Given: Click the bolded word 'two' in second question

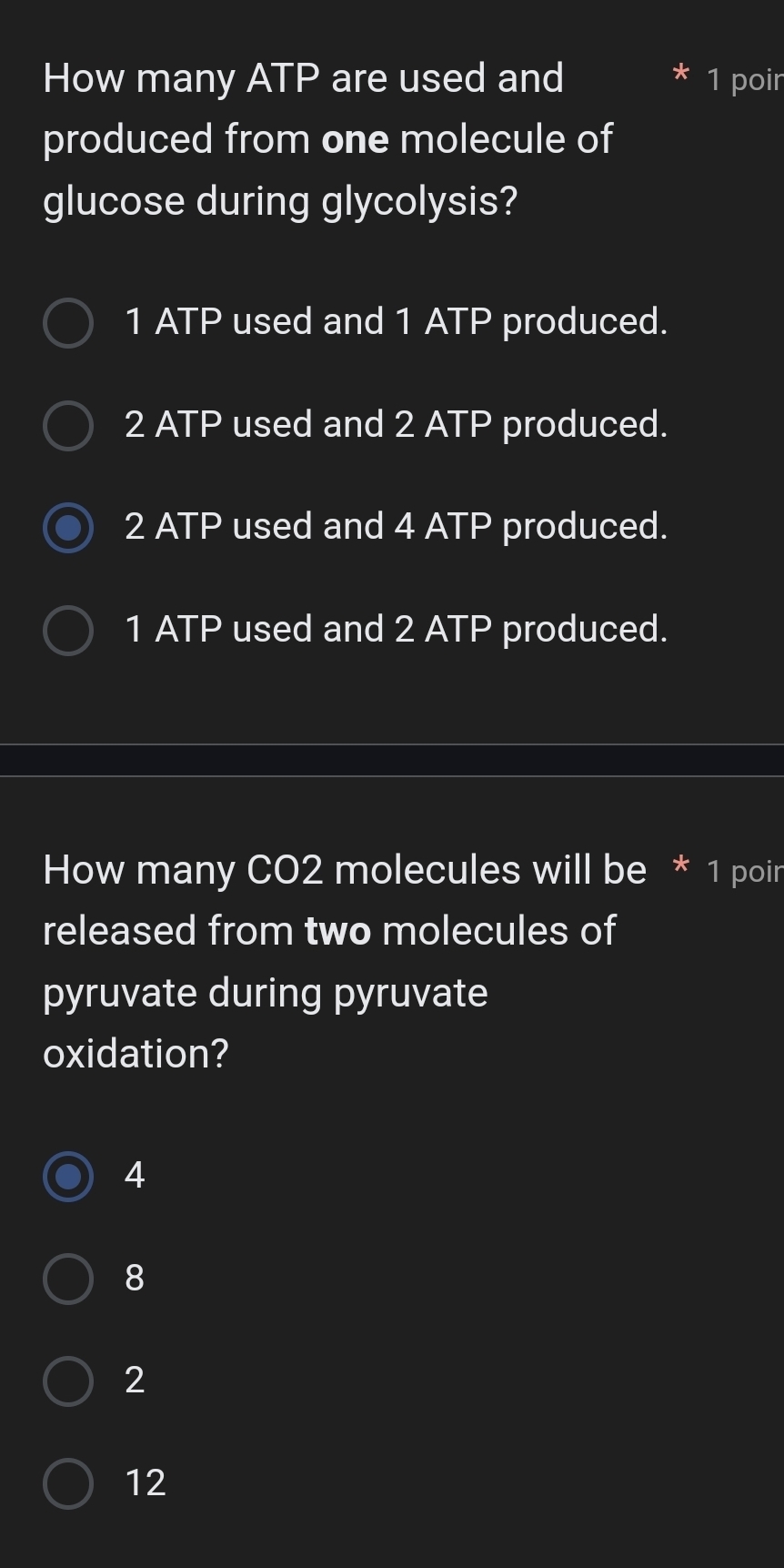Looking at the screenshot, I should [336, 930].
